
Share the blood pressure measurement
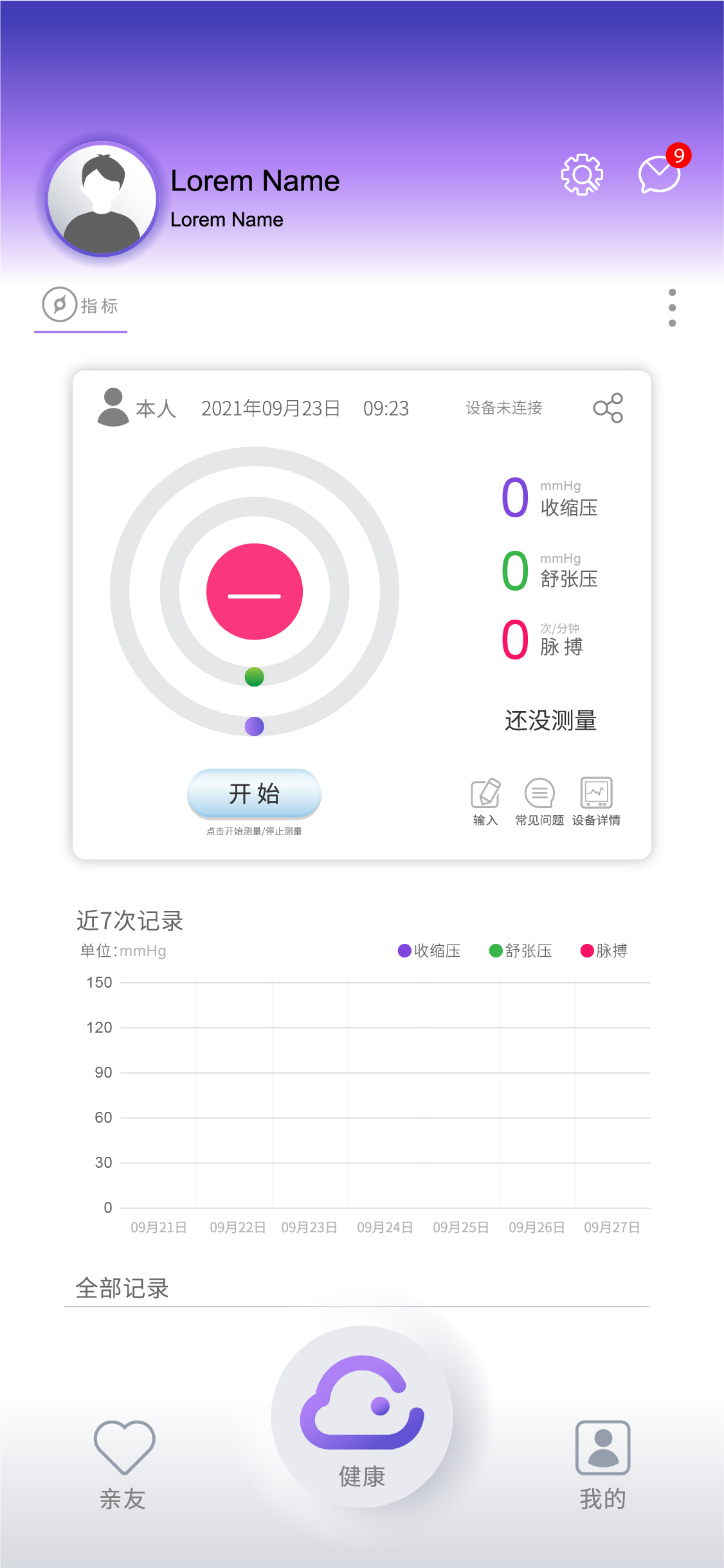tap(608, 408)
